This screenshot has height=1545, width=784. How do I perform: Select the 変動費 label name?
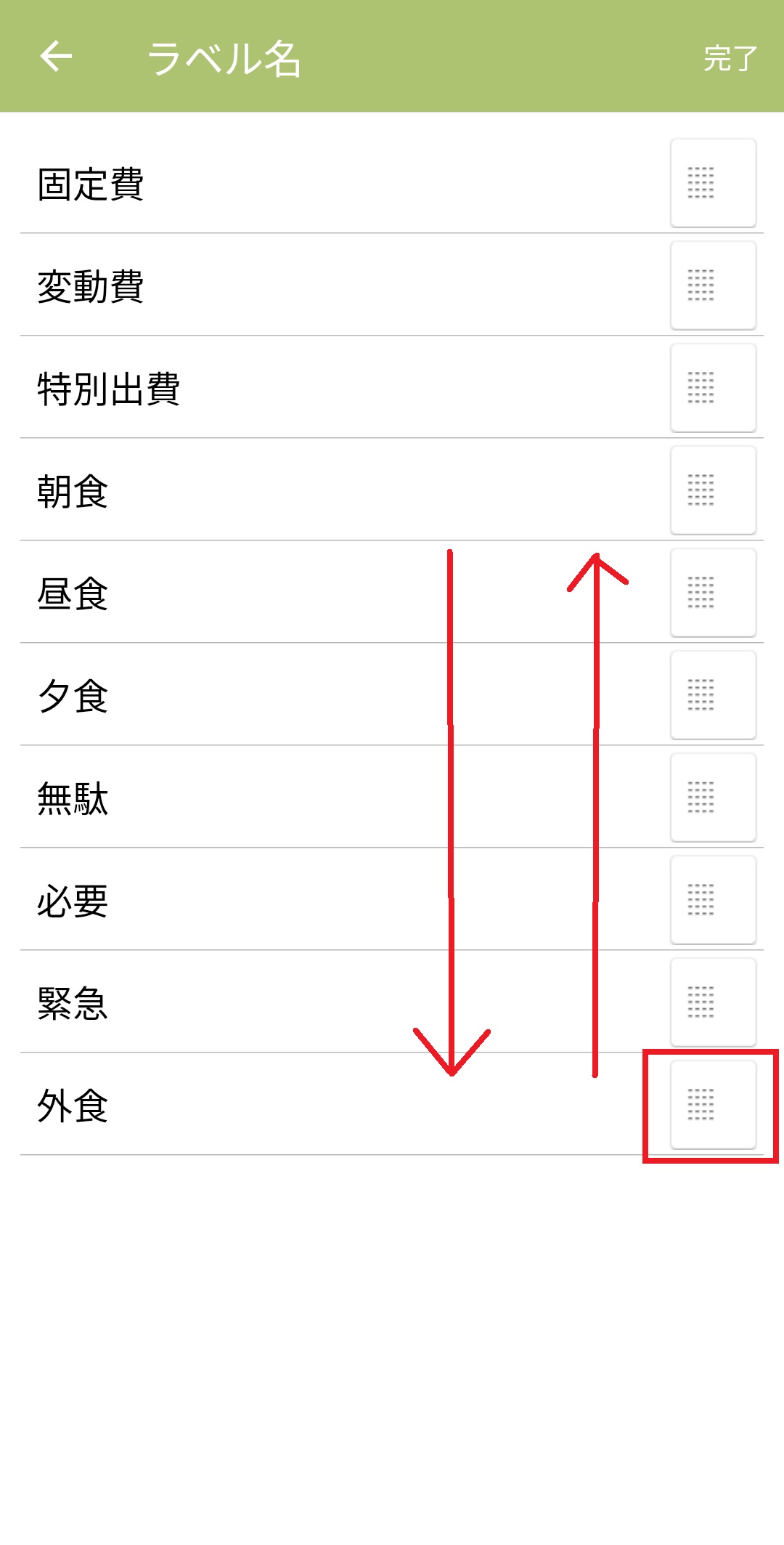click(91, 286)
